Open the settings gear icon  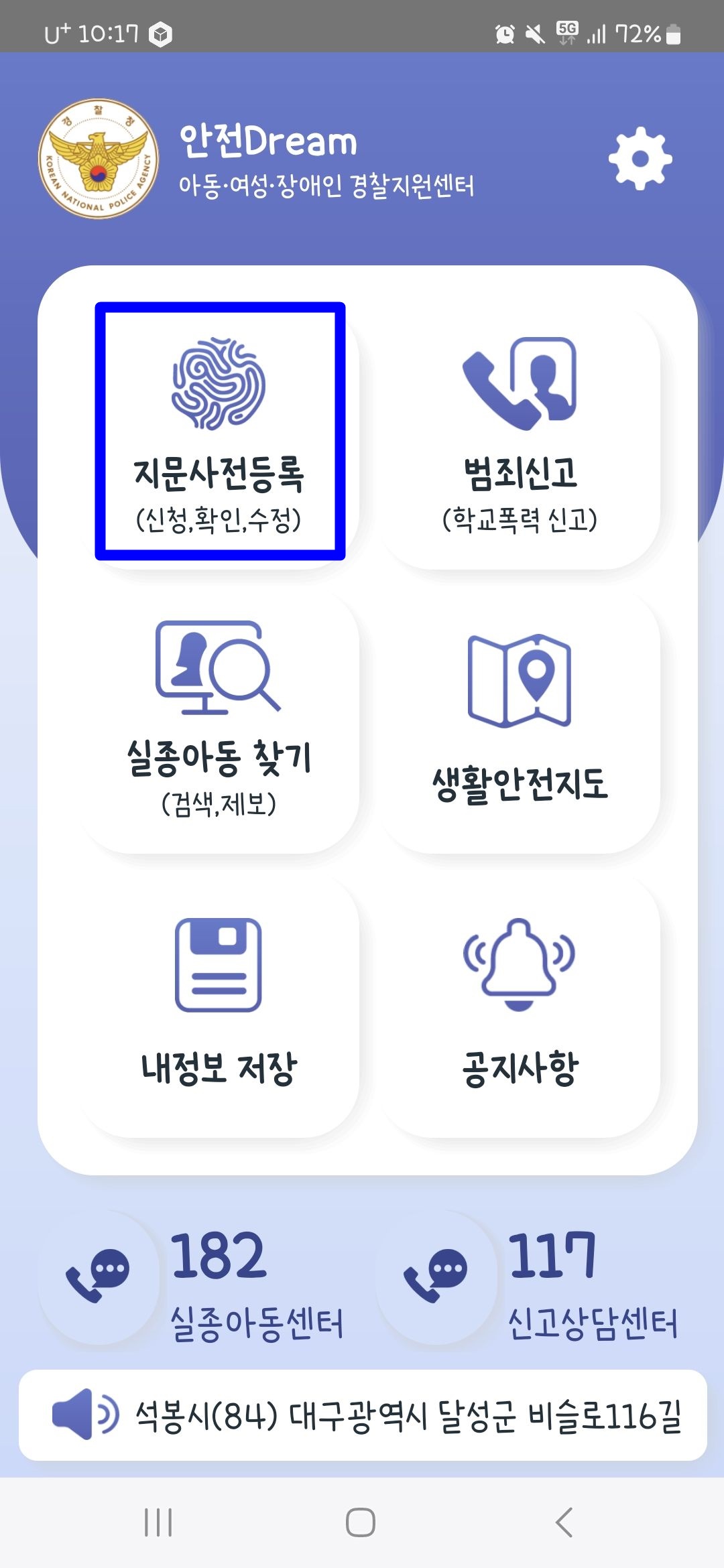(640, 159)
